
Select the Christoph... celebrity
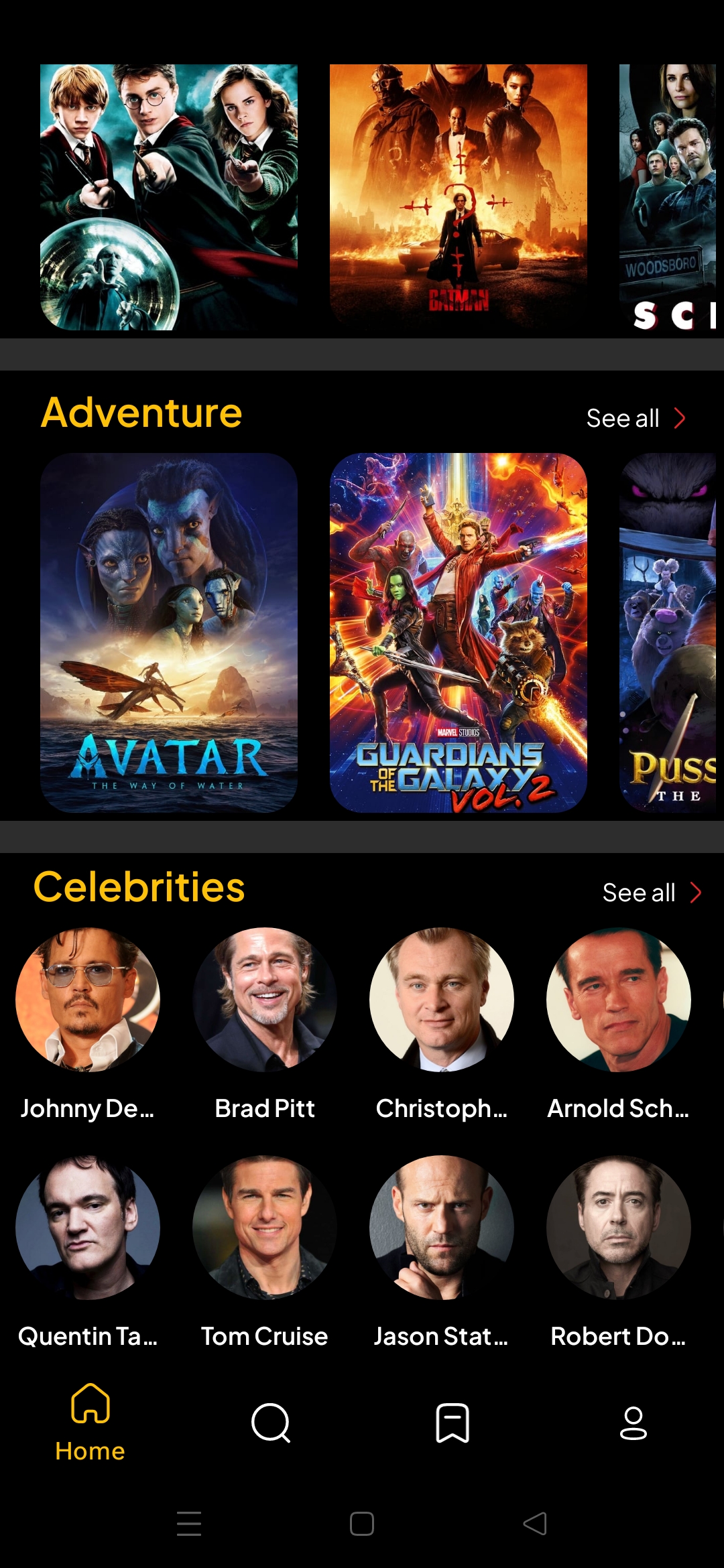coord(442,1000)
